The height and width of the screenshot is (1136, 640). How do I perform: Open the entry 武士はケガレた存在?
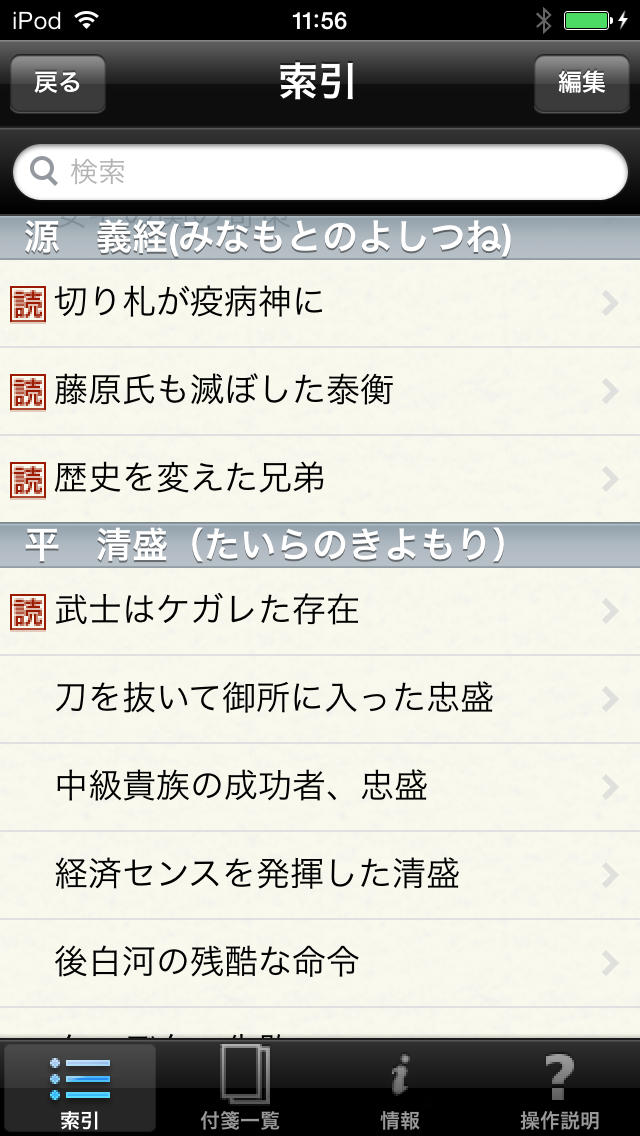pos(320,611)
